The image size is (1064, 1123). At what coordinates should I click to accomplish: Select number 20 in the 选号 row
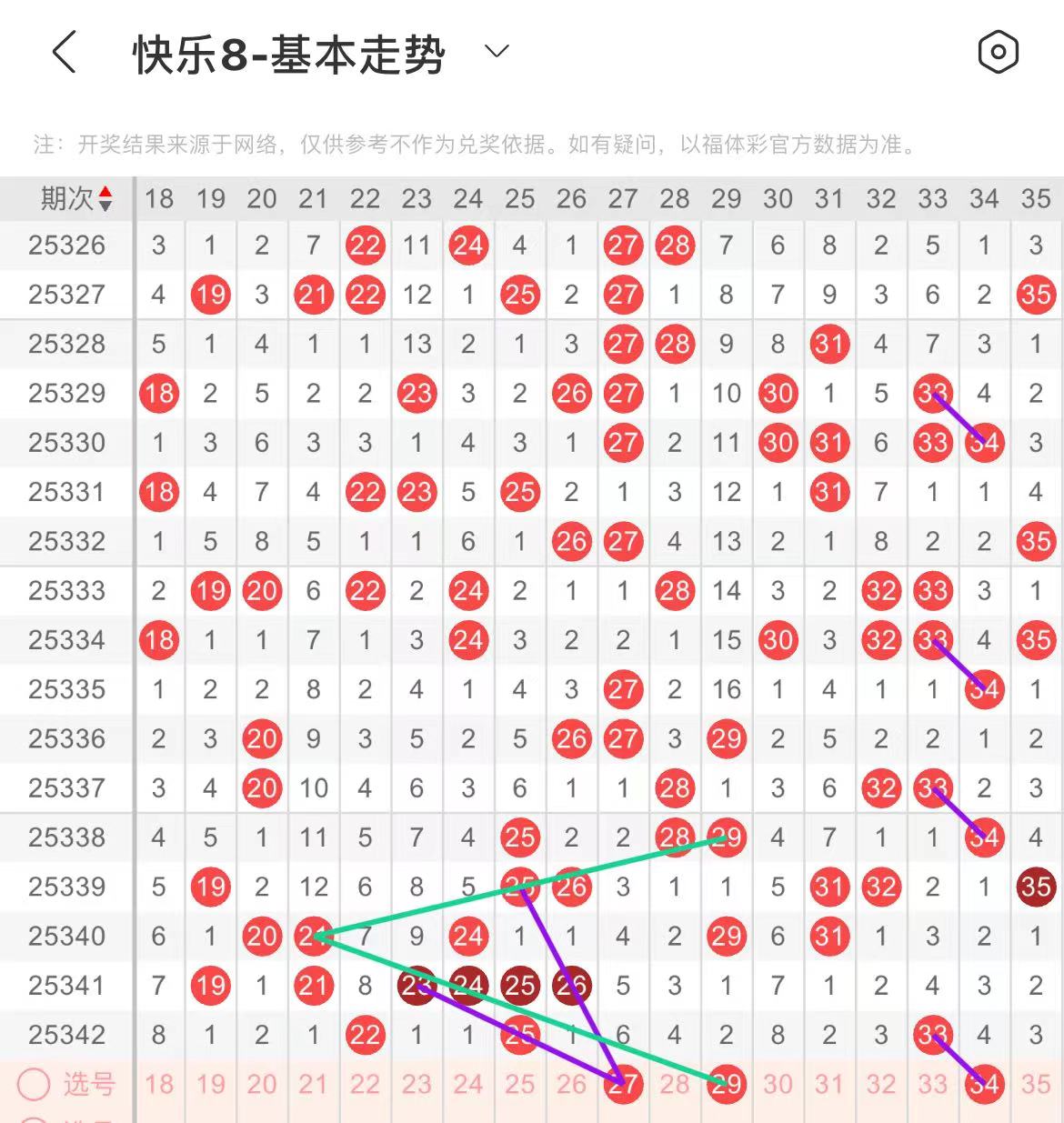[x=262, y=1084]
